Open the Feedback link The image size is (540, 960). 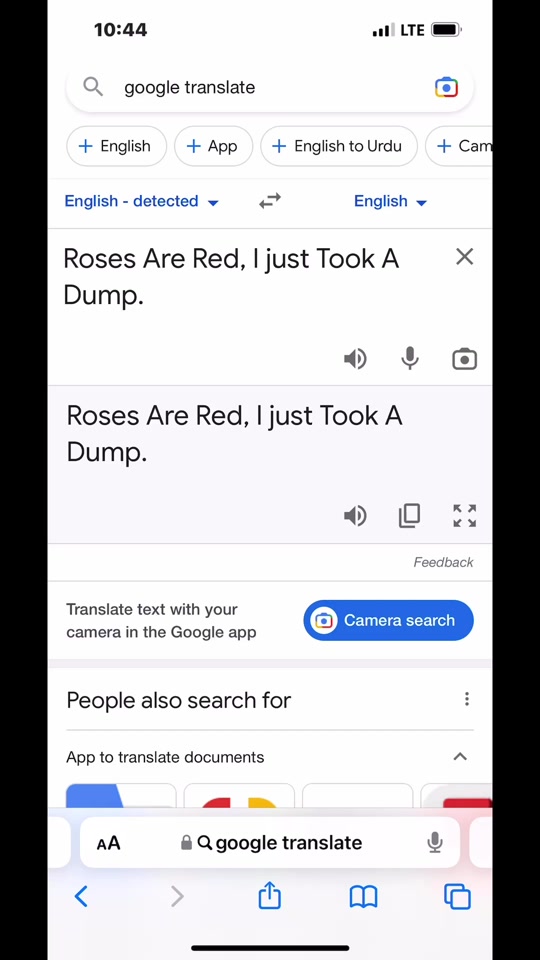[x=443, y=562]
